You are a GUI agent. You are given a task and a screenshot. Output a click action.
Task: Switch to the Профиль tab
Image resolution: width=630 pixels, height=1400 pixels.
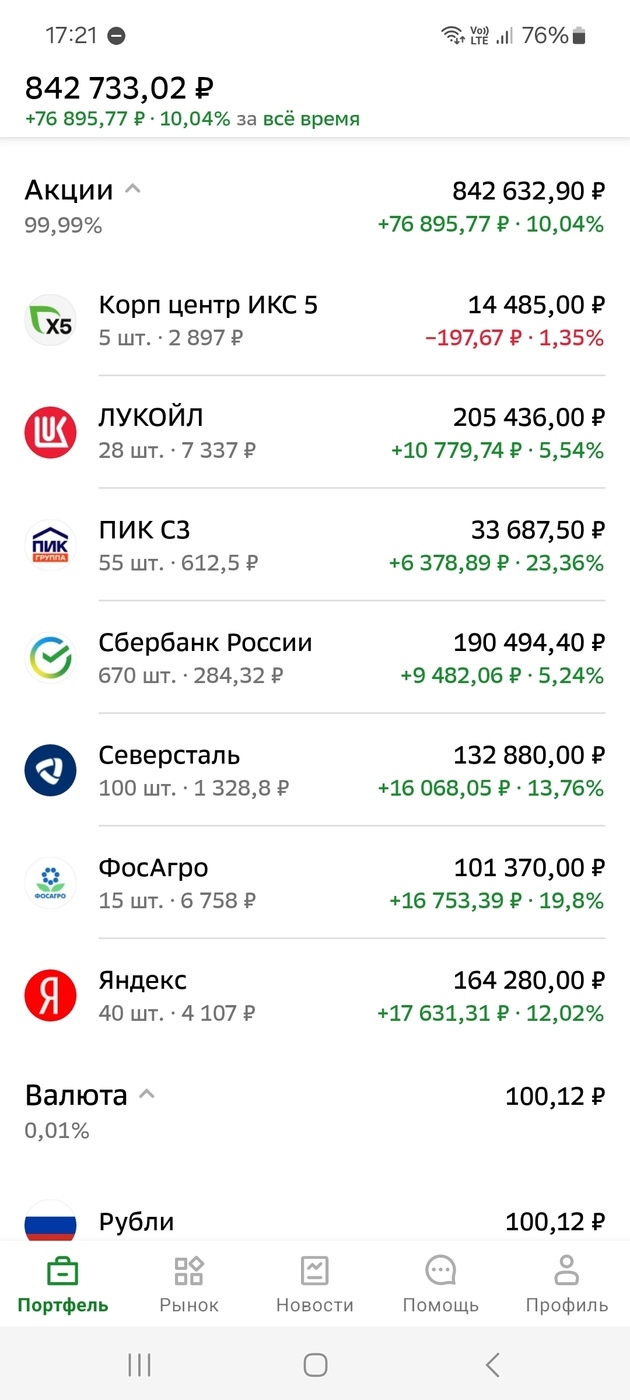pyautogui.click(x=567, y=1284)
